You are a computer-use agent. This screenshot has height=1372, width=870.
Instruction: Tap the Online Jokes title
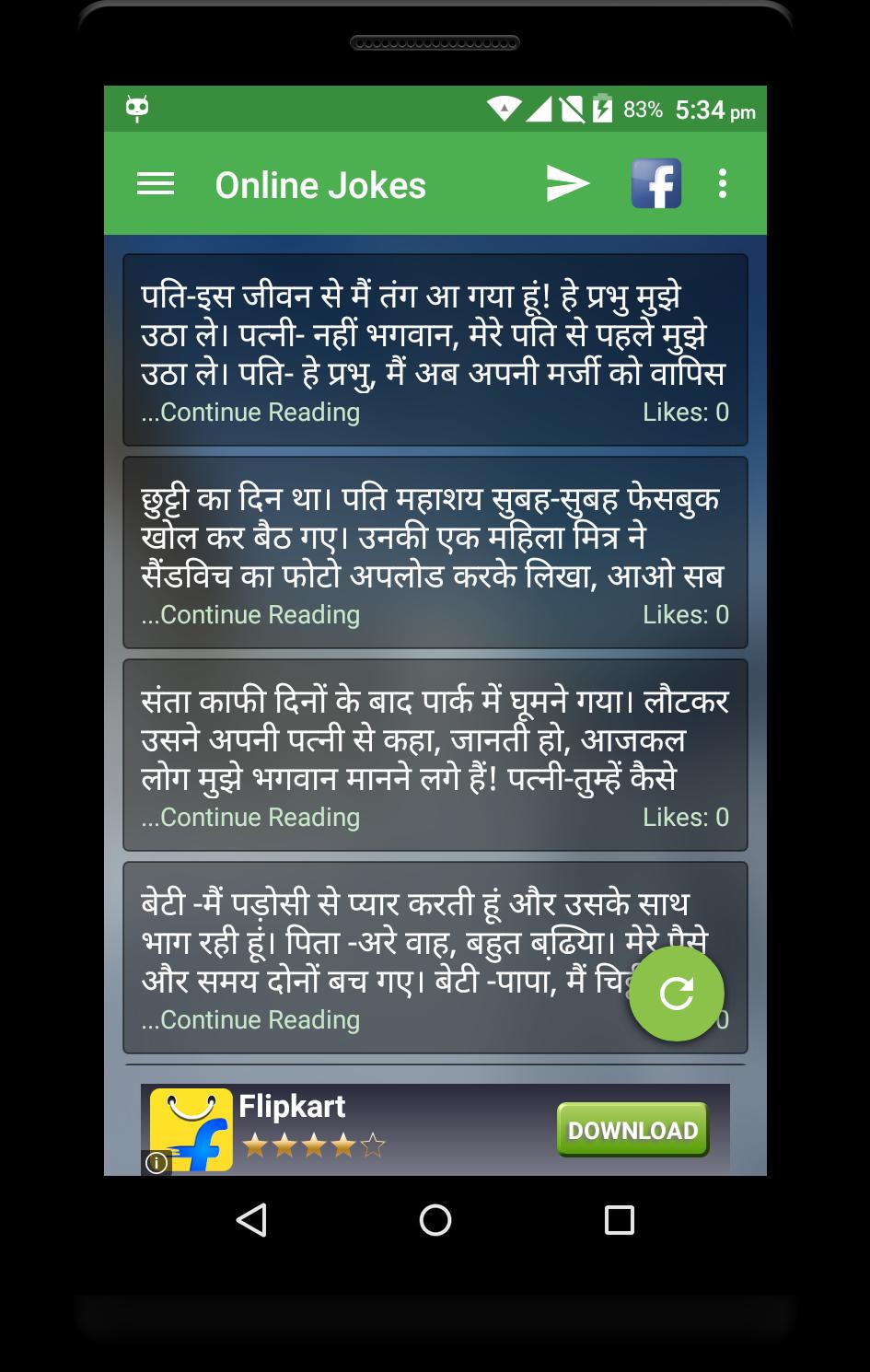320,183
